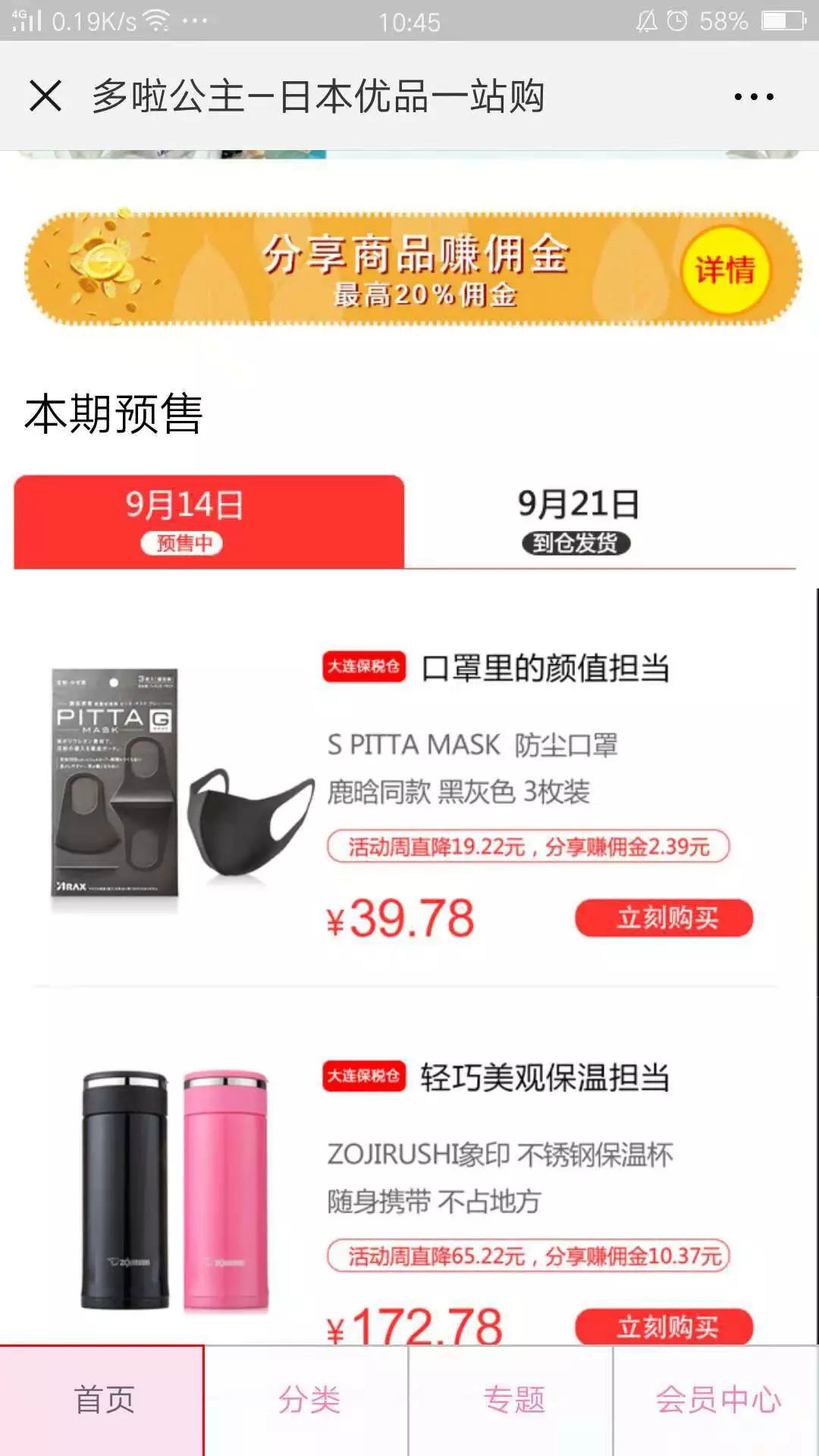Image resolution: width=819 pixels, height=1456 pixels.
Task: Click the 首页 home tab icon
Action: 102,1399
